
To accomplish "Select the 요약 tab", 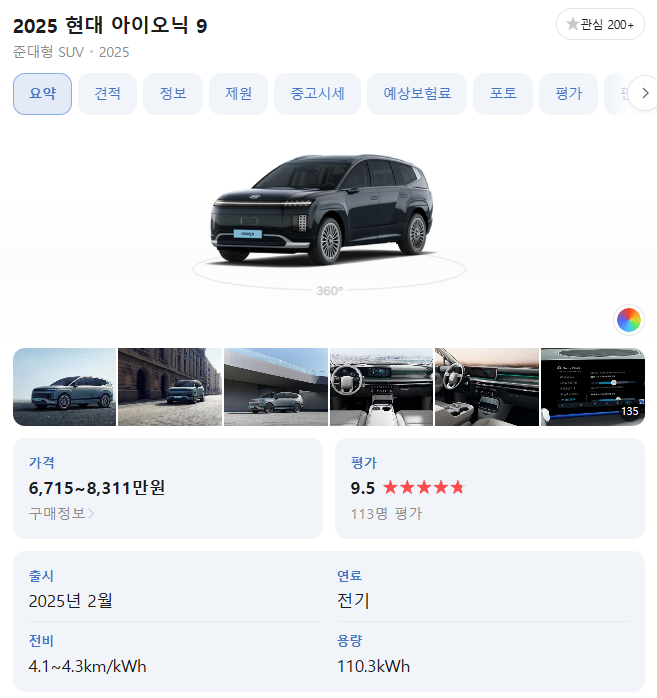I will [x=42, y=94].
